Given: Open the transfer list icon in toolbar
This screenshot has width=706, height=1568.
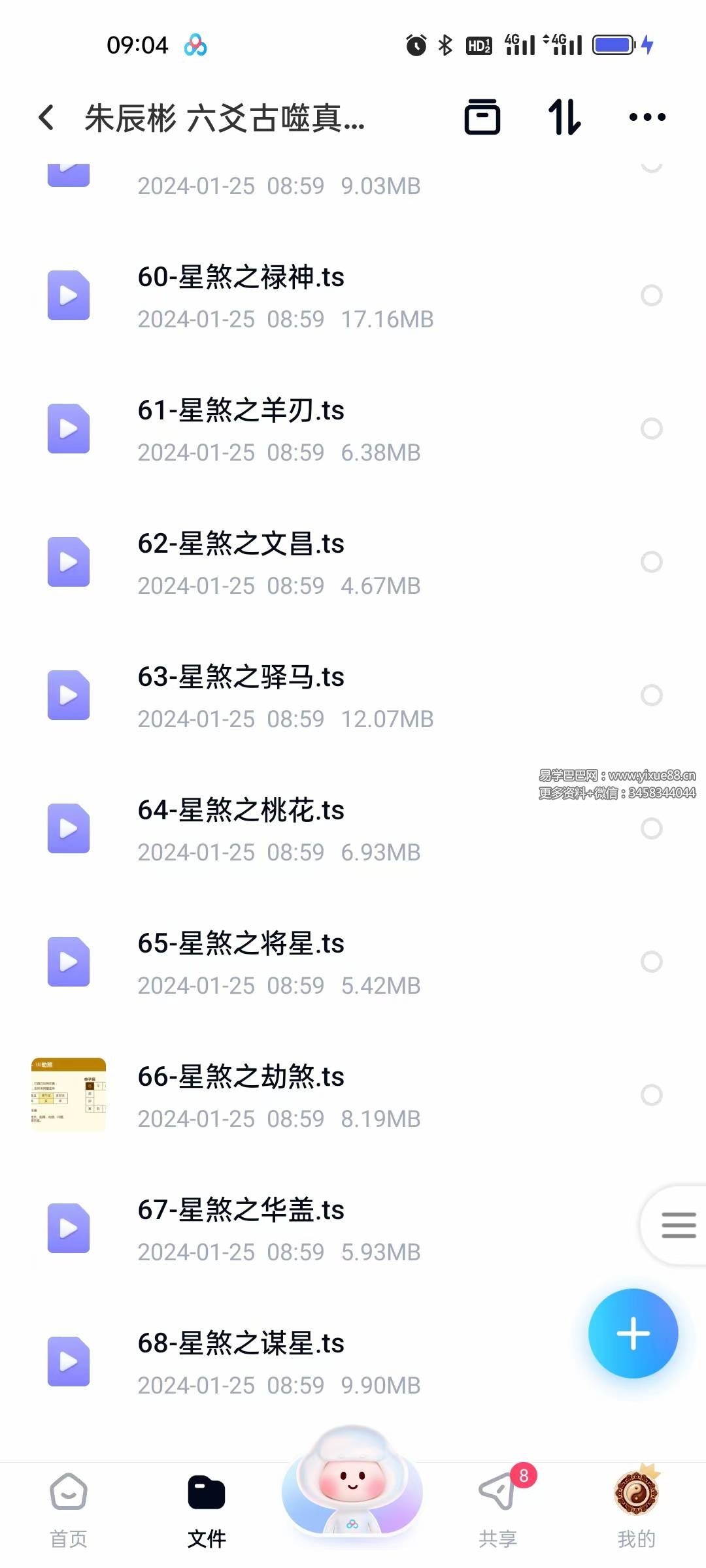Looking at the screenshot, I should (482, 118).
